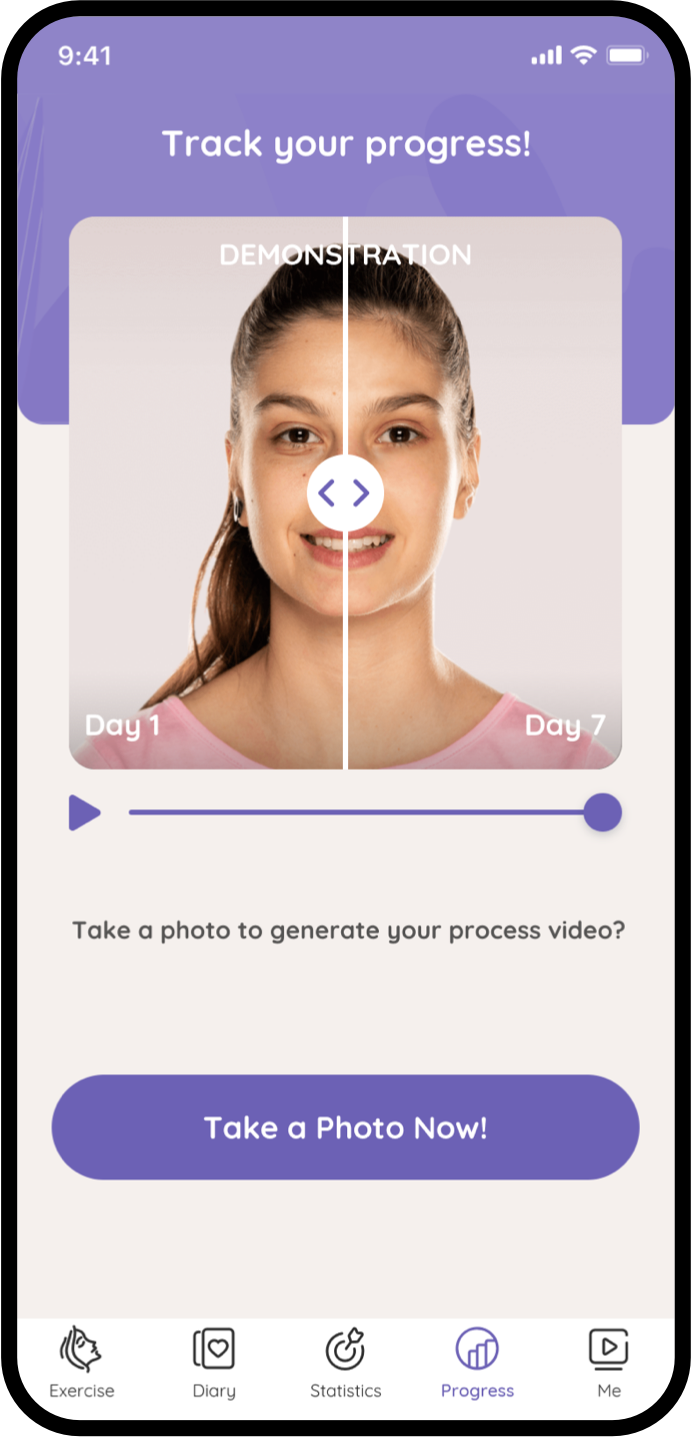Switch to the Exercise tab
Image resolution: width=692 pixels, height=1437 pixels.
click(82, 1362)
